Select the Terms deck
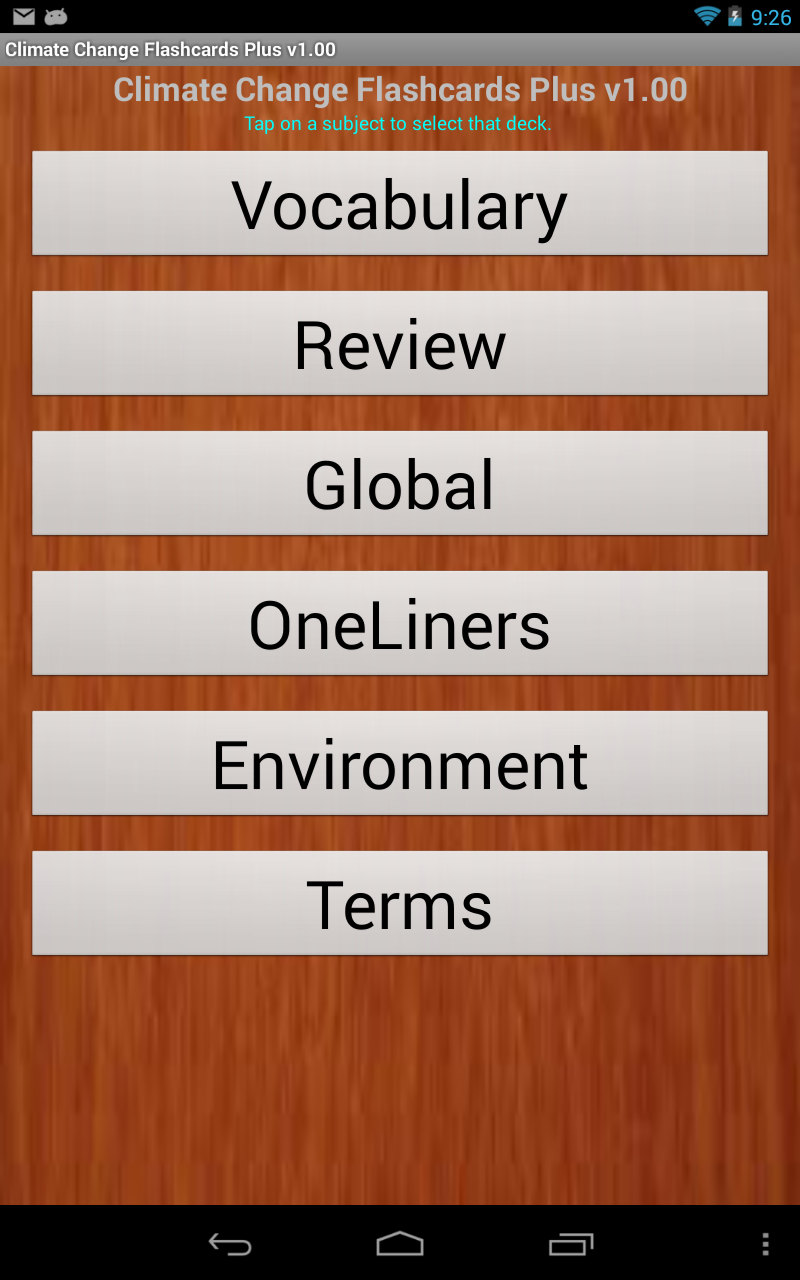The width and height of the screenshot is (800, 1280). [400, 903]
